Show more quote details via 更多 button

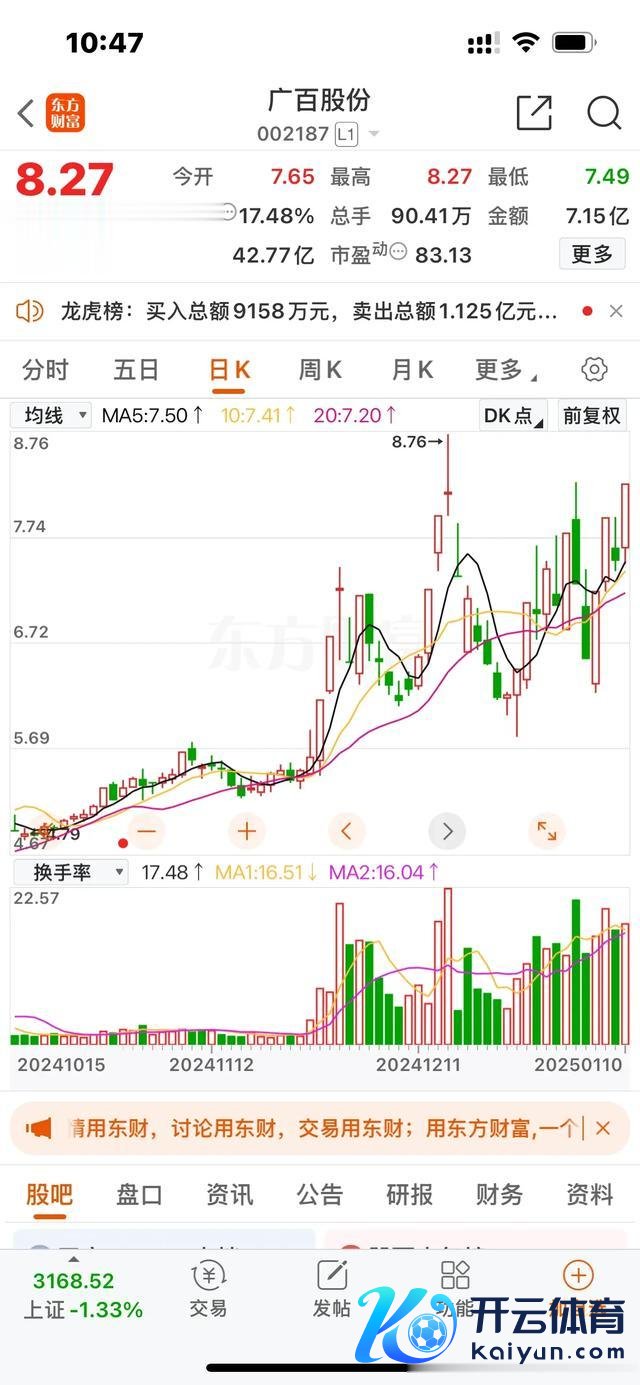pyautogui.click(x=592, y=254)
